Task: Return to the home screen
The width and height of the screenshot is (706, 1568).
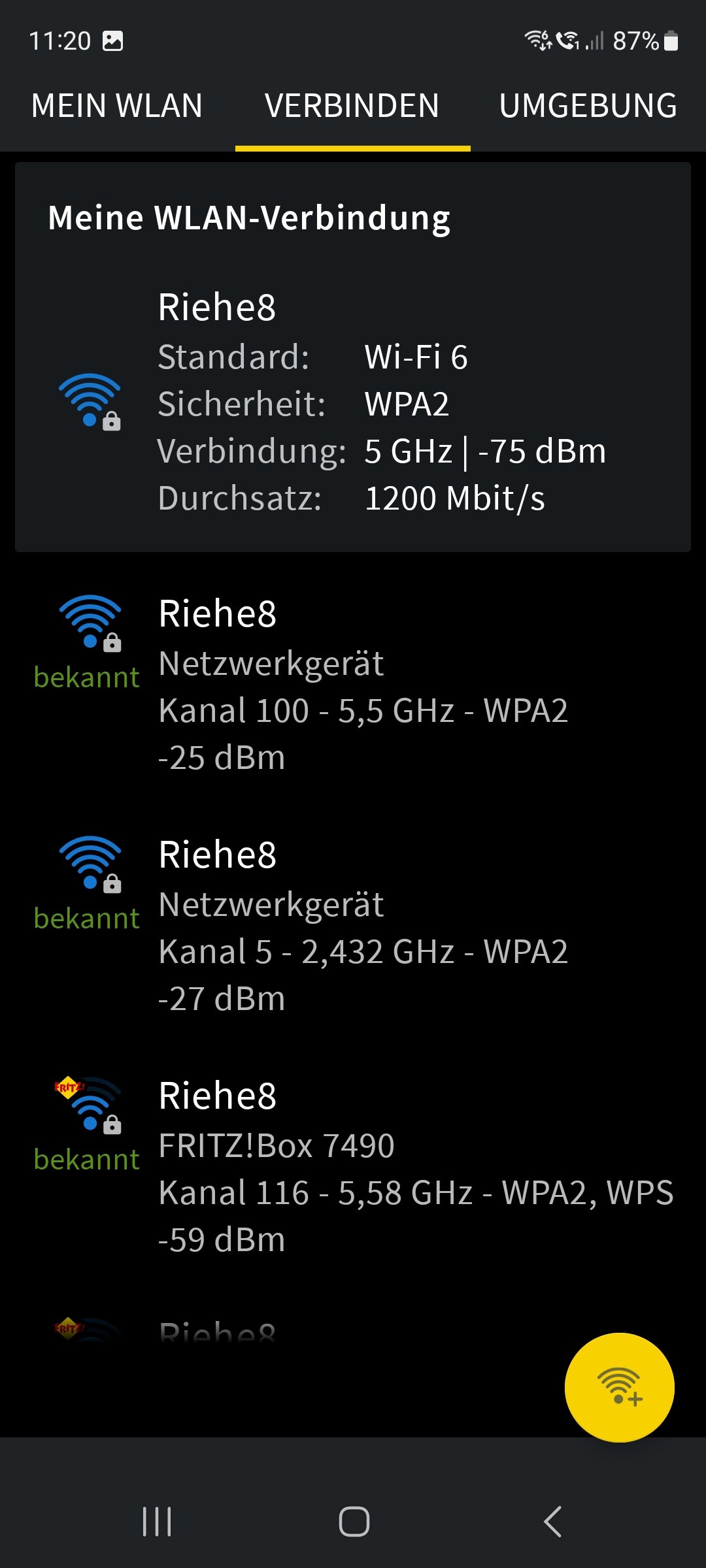Action: coord(354,1522)
